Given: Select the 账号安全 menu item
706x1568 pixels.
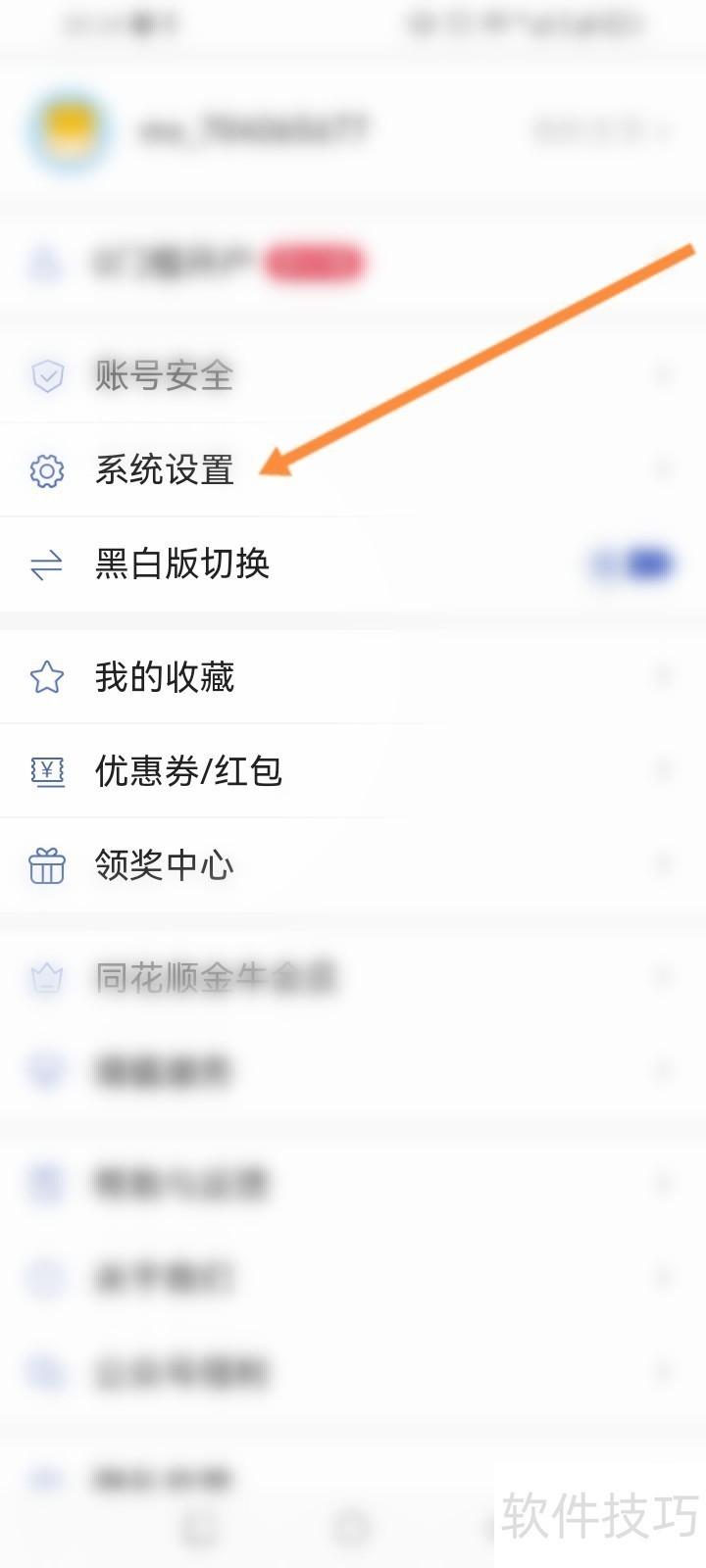Looking at the screenshot, I should (x=163, y=376).
